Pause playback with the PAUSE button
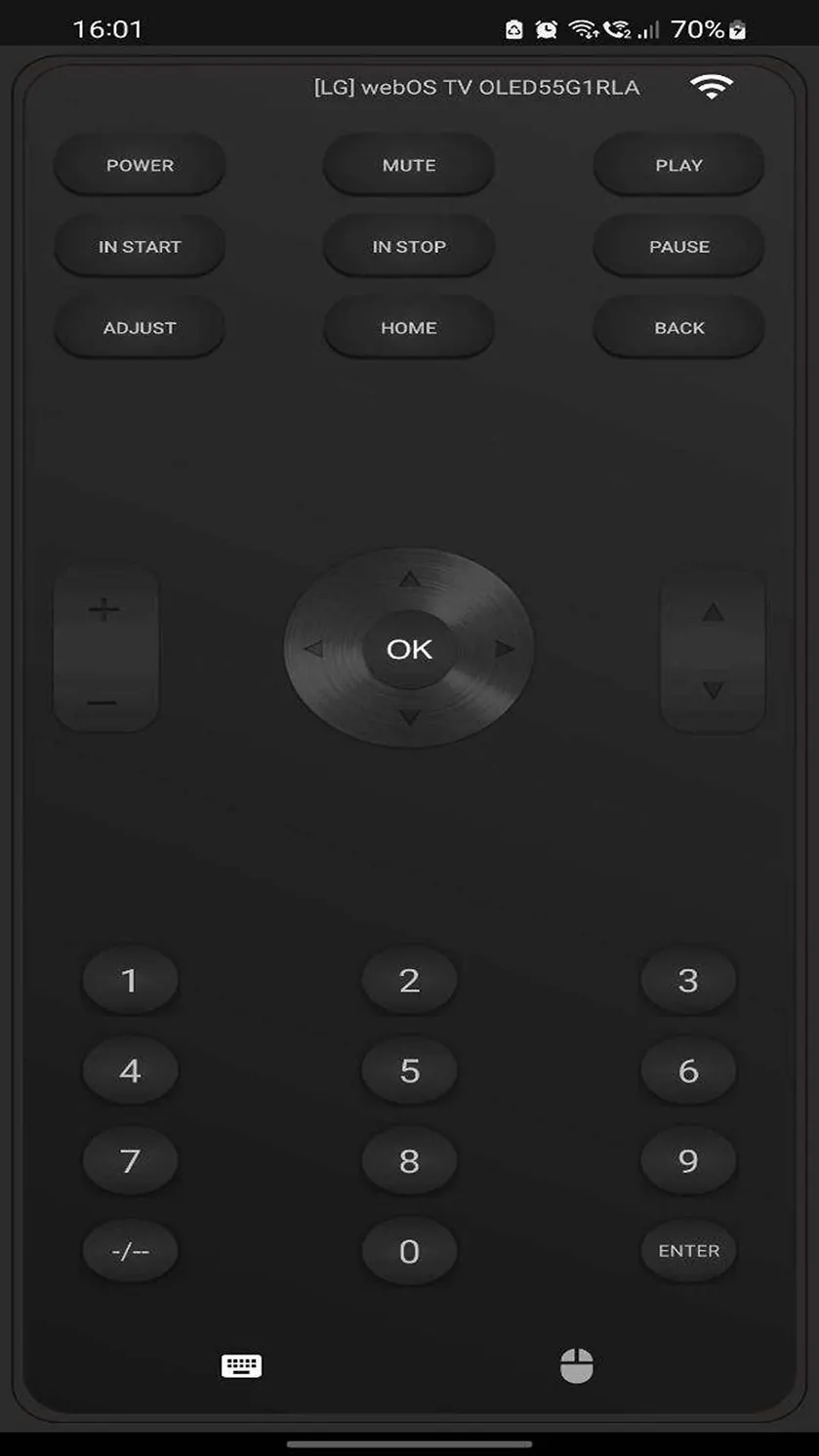This screenshot has height=1456, width=819. click(x=678, y=247)
